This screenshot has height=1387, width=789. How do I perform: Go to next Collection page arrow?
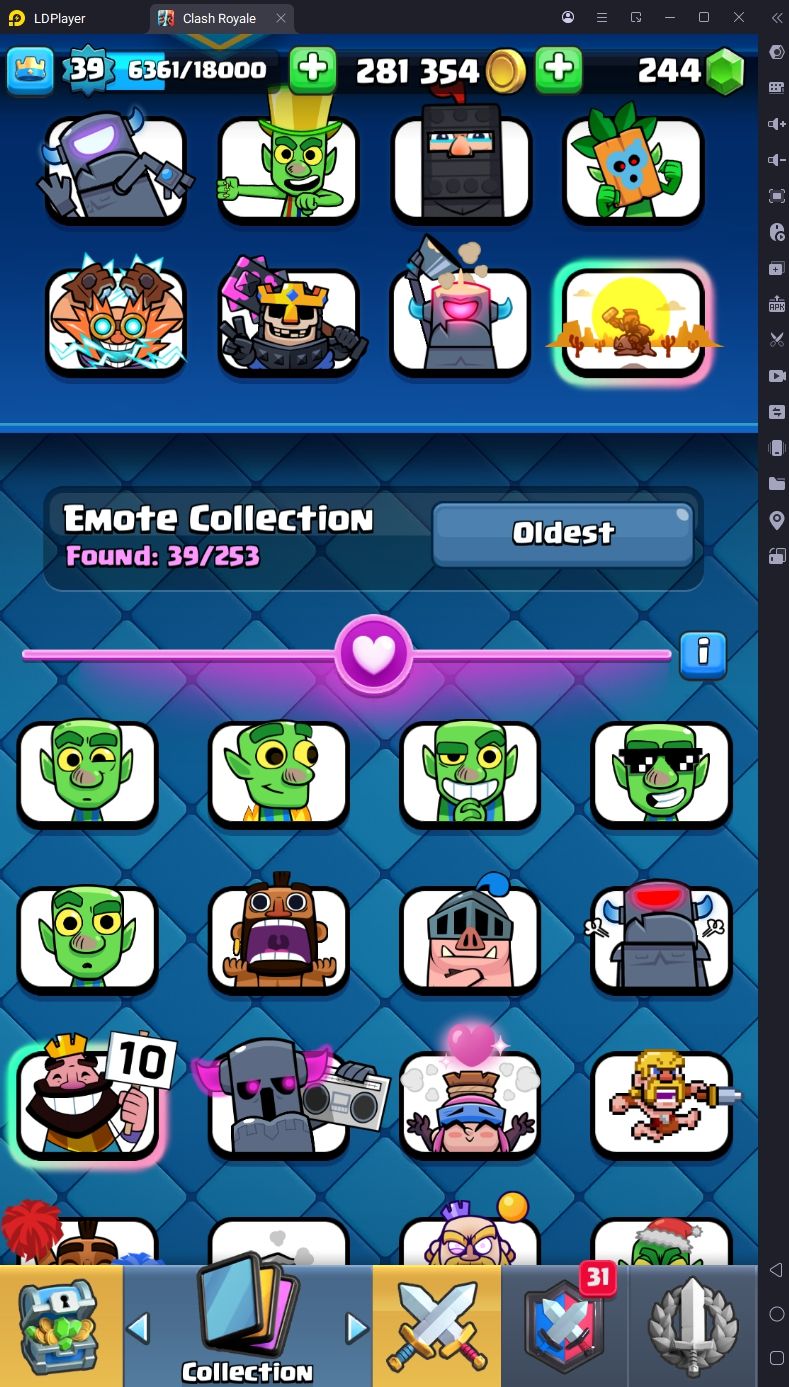point(356,1328)
